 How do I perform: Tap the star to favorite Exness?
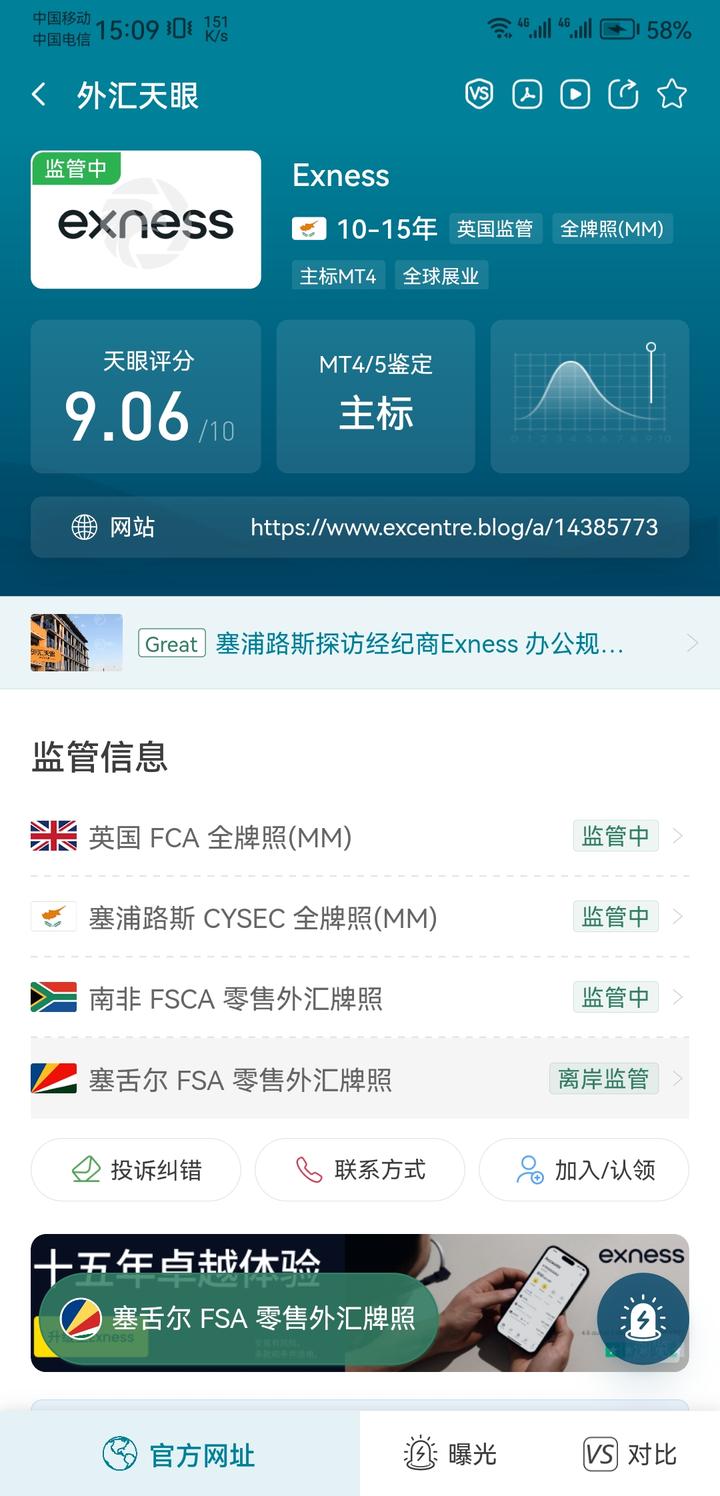671,94
